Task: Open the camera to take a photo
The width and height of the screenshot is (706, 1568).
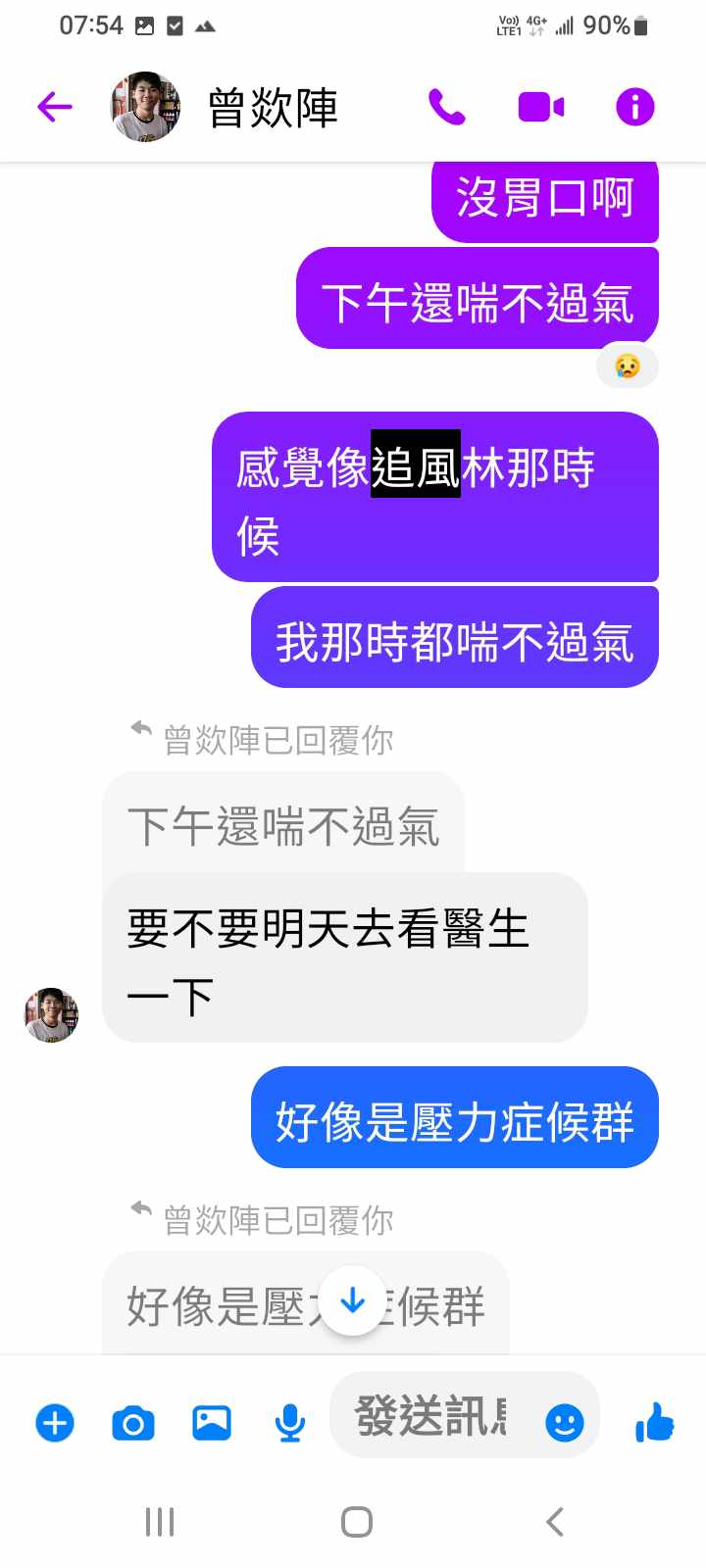Action: (x=133, y=1422)
